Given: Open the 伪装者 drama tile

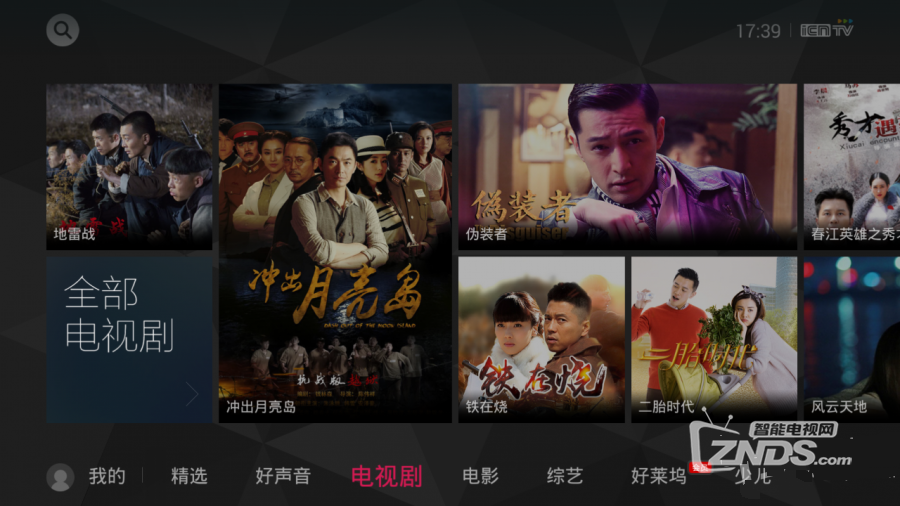Looking at the screenshot, I should pos(627,166).
